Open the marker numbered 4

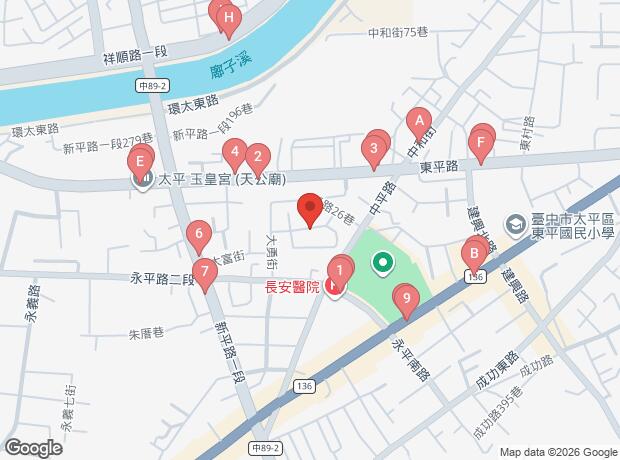pyautogui.click(x=235, y=154)
